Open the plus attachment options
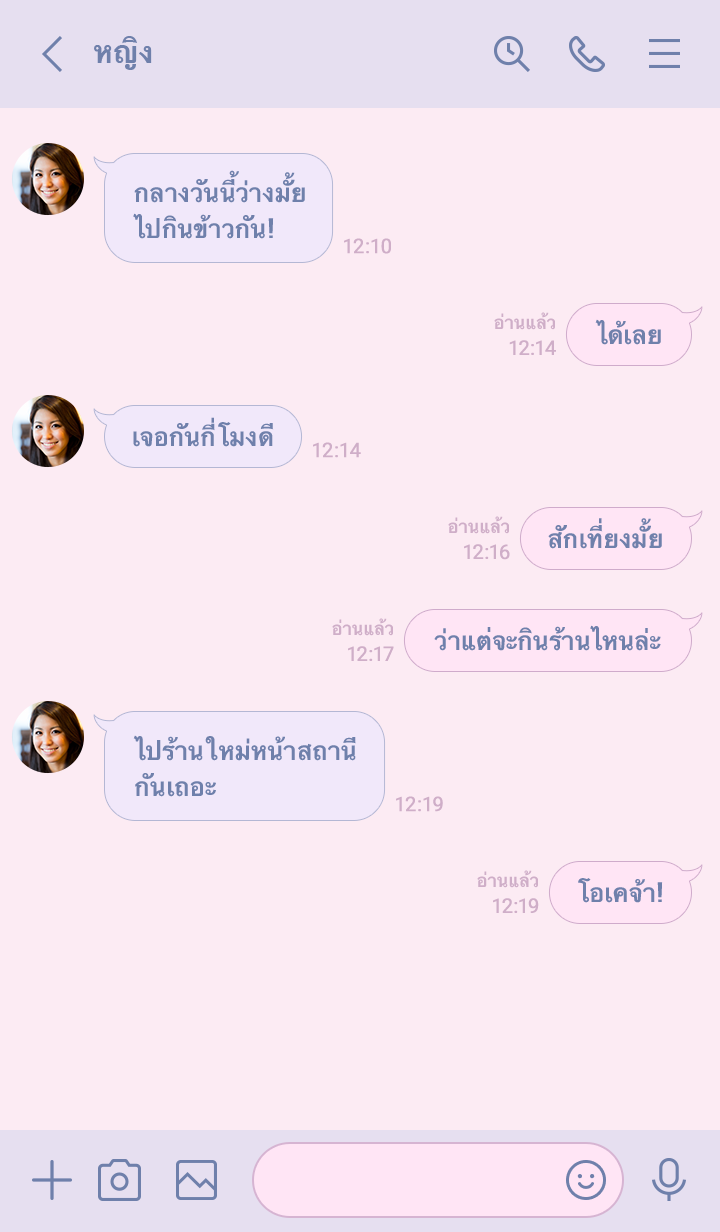The width and height of the screenshot is (720, 1232). [x=52, y=1180]
